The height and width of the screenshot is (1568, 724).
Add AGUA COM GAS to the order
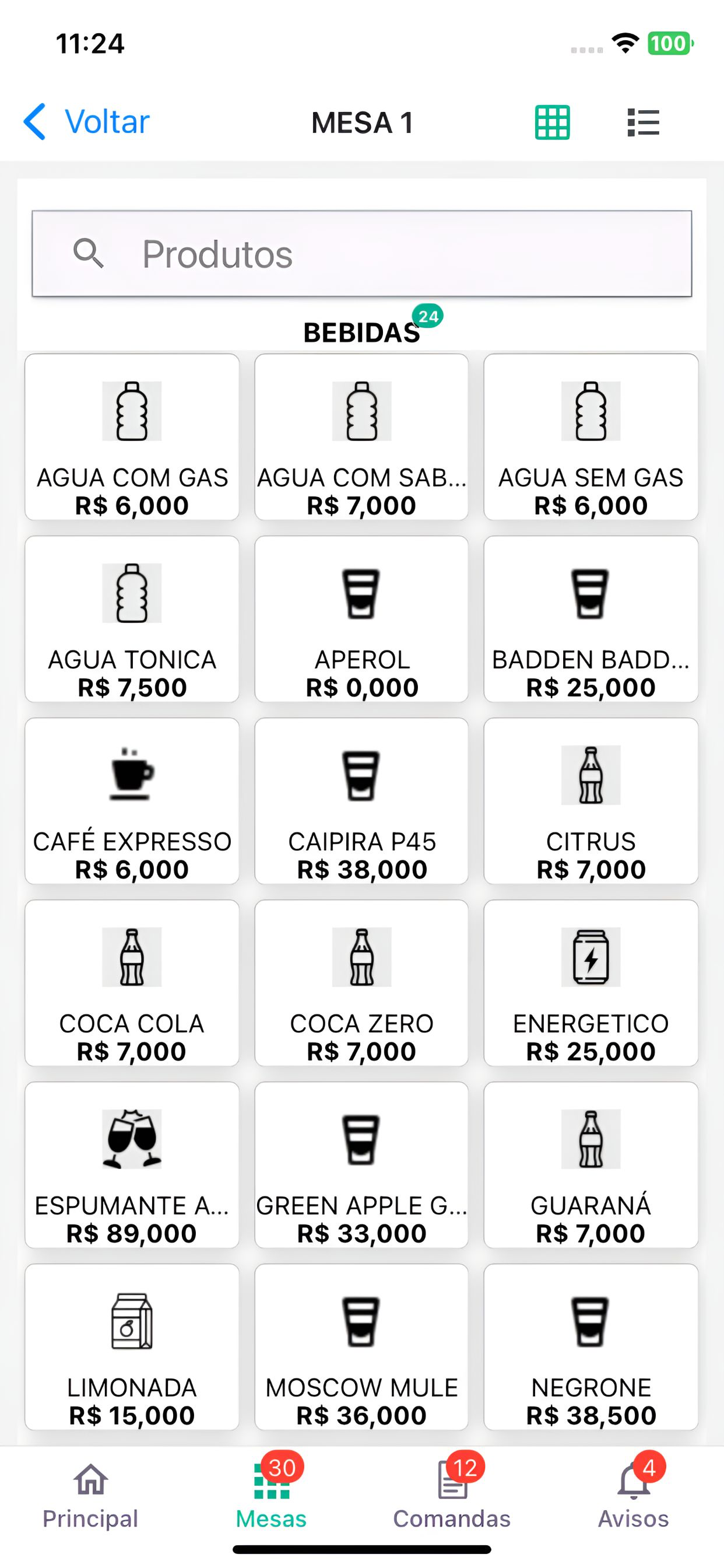click(132, 437)
